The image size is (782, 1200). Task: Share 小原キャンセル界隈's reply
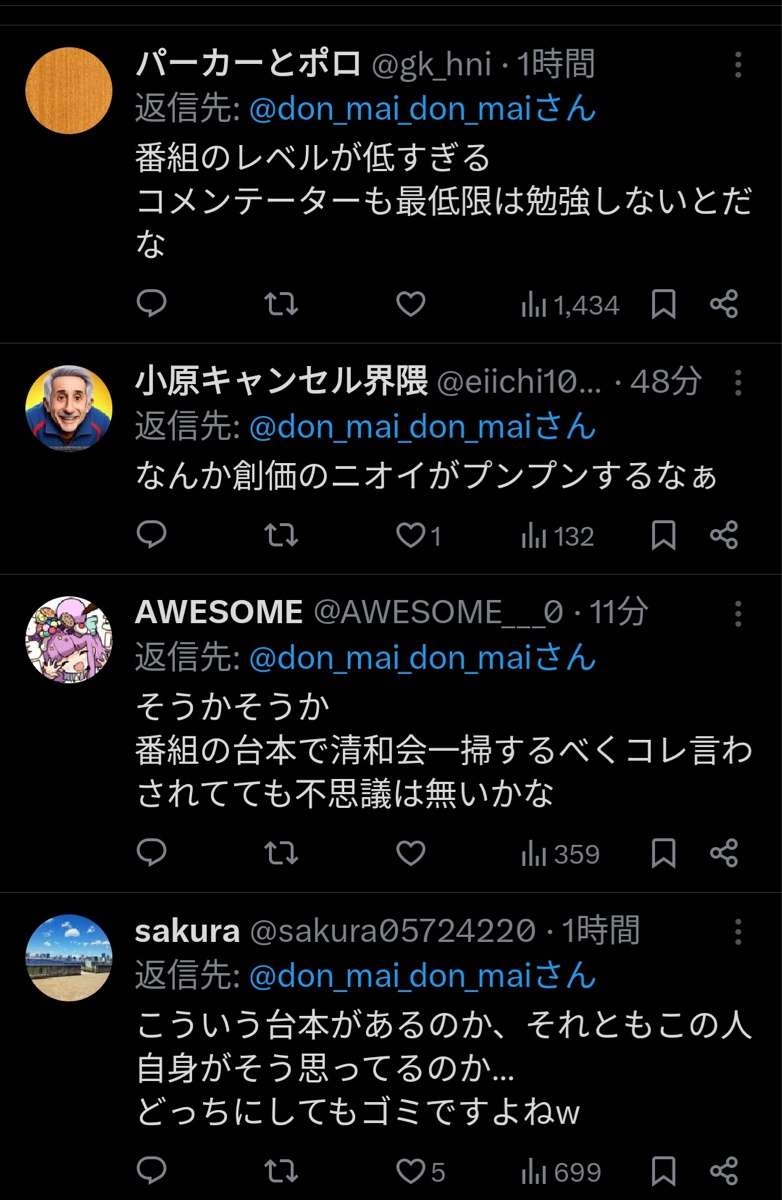[724, 536]
